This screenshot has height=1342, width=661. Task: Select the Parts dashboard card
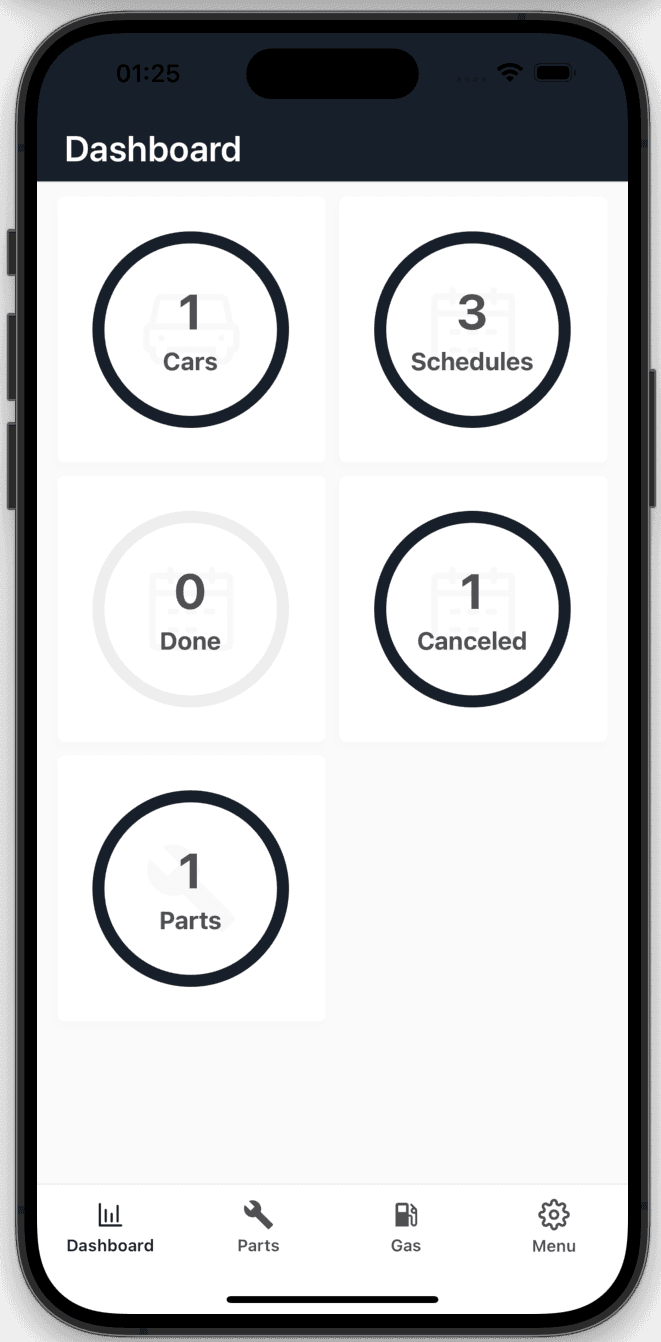[190, 888]
